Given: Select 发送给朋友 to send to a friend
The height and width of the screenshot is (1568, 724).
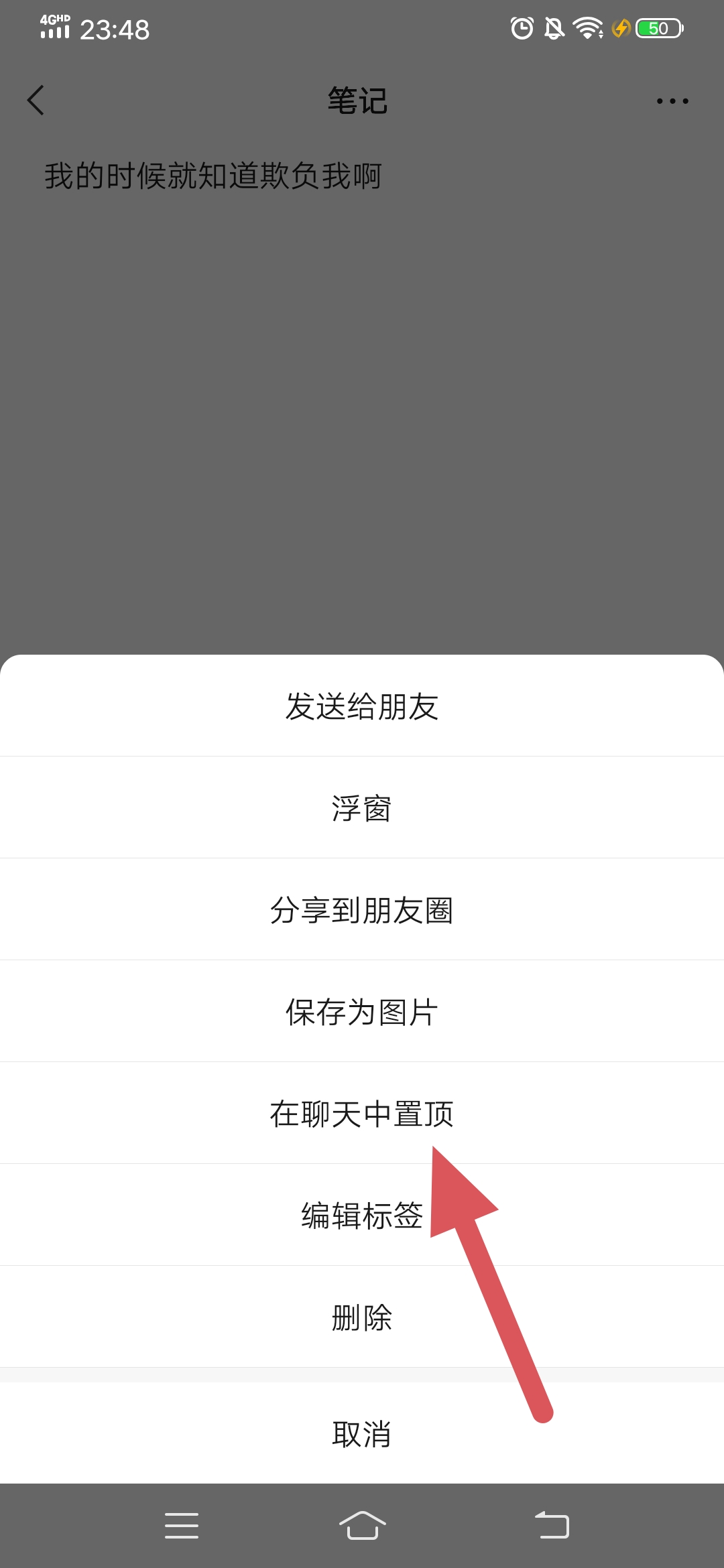Looking at the screenshot, I should point(362,706).
